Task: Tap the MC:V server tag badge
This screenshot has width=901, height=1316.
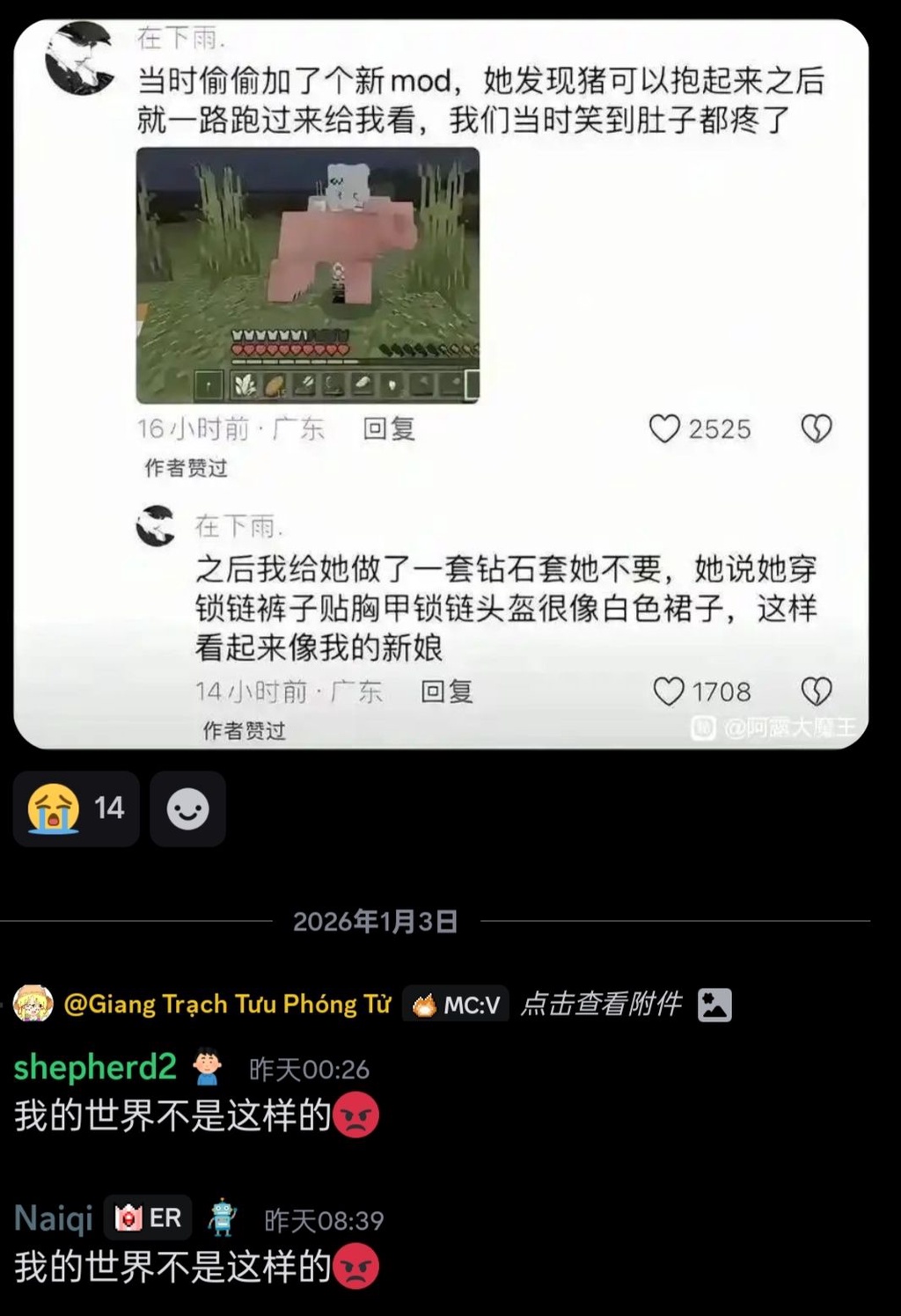Action: coord(456,1004)
